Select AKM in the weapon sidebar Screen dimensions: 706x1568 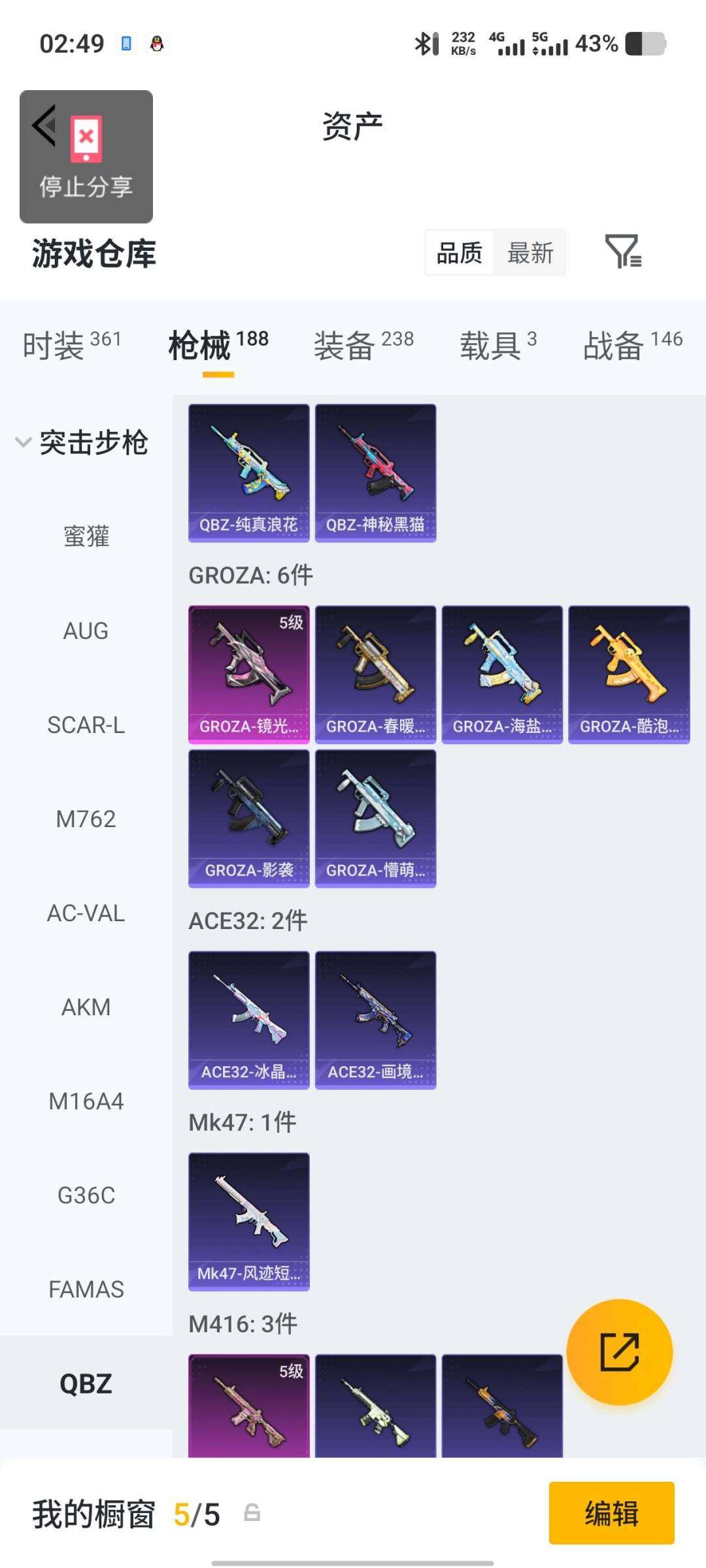tap(86, 1007)
